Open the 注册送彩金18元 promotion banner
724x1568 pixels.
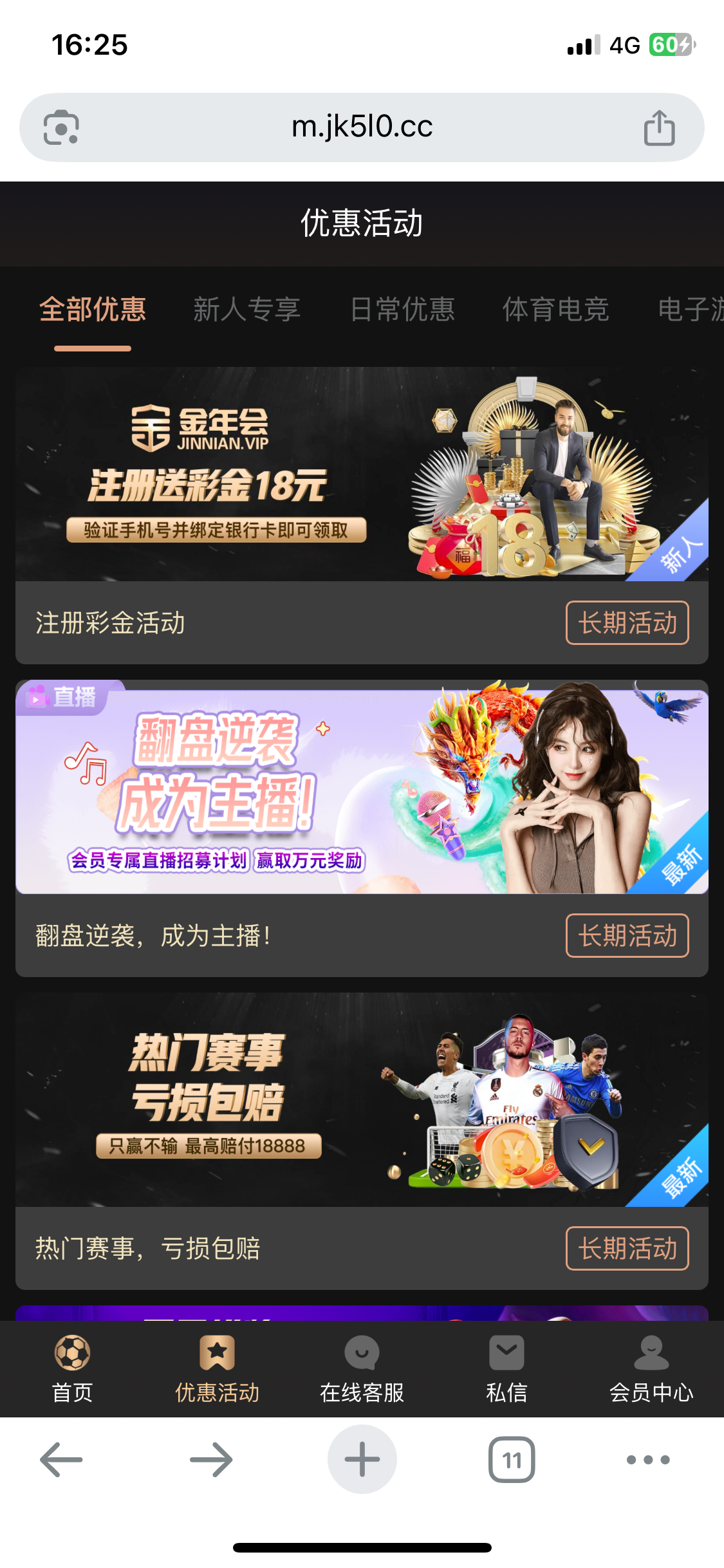(x=362, y=474)
